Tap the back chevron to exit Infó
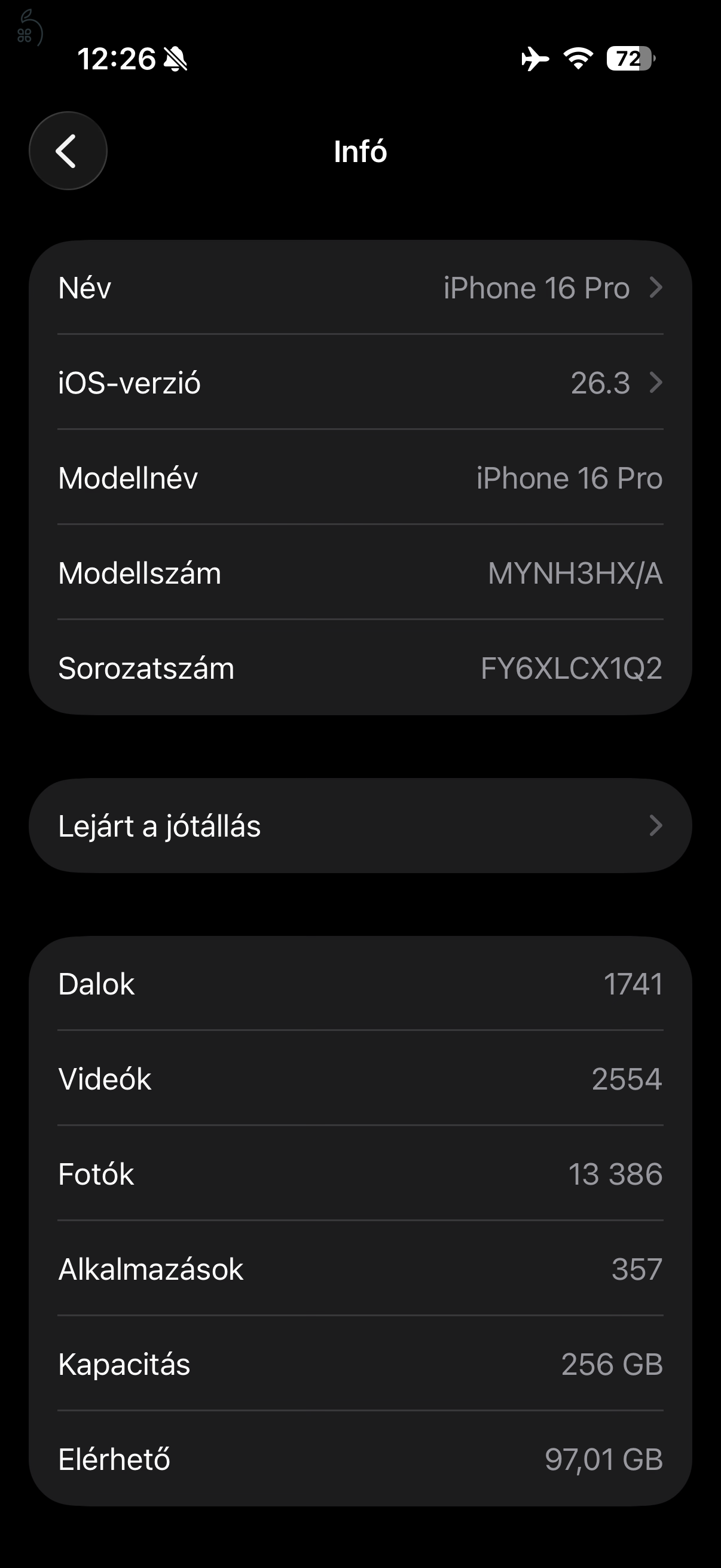Image resolution: width=721 pixels, height=1568 pixels. pyautogui.click(x=68, y=150)
